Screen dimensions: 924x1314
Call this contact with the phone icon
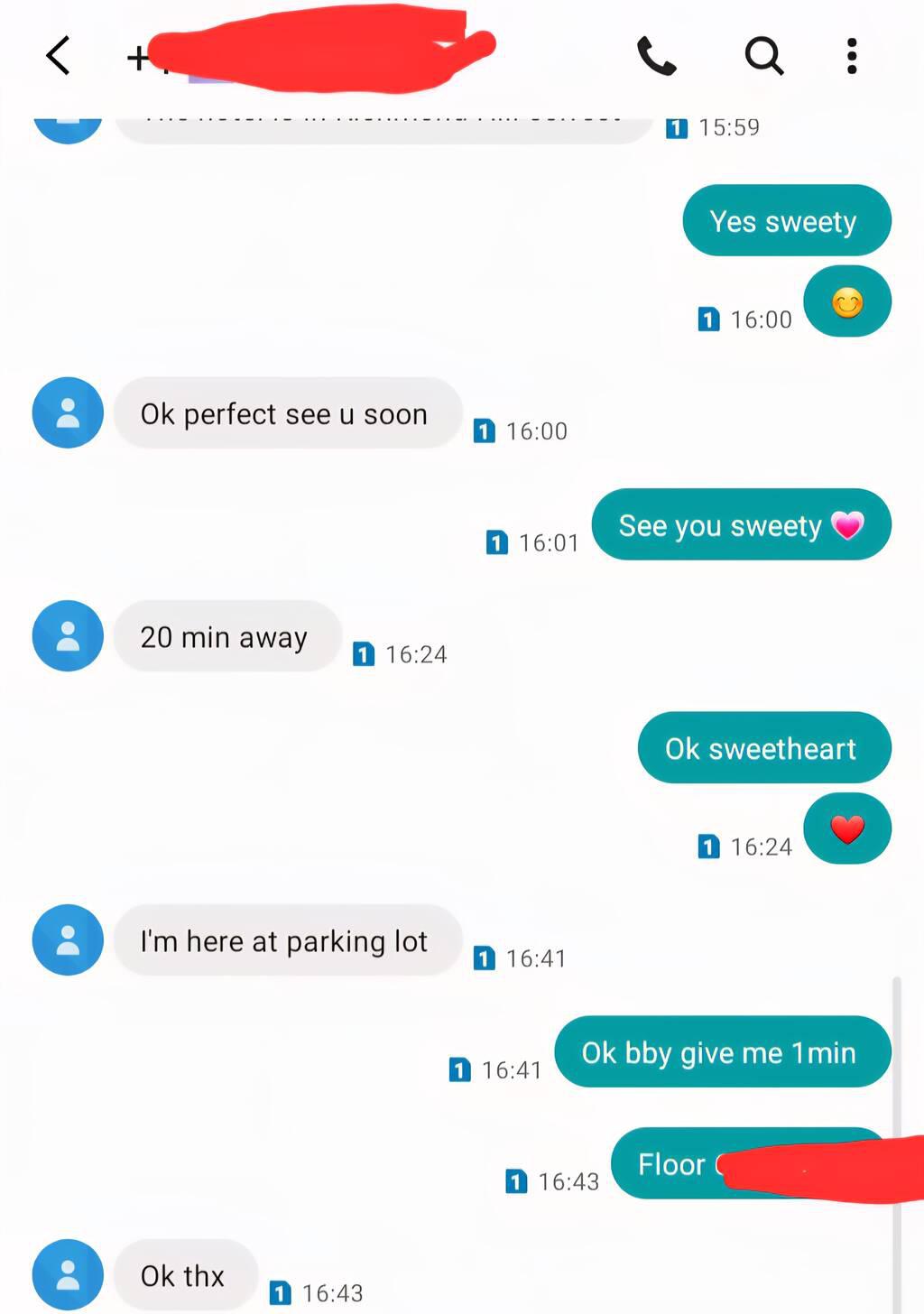click(x=656, y=56)
